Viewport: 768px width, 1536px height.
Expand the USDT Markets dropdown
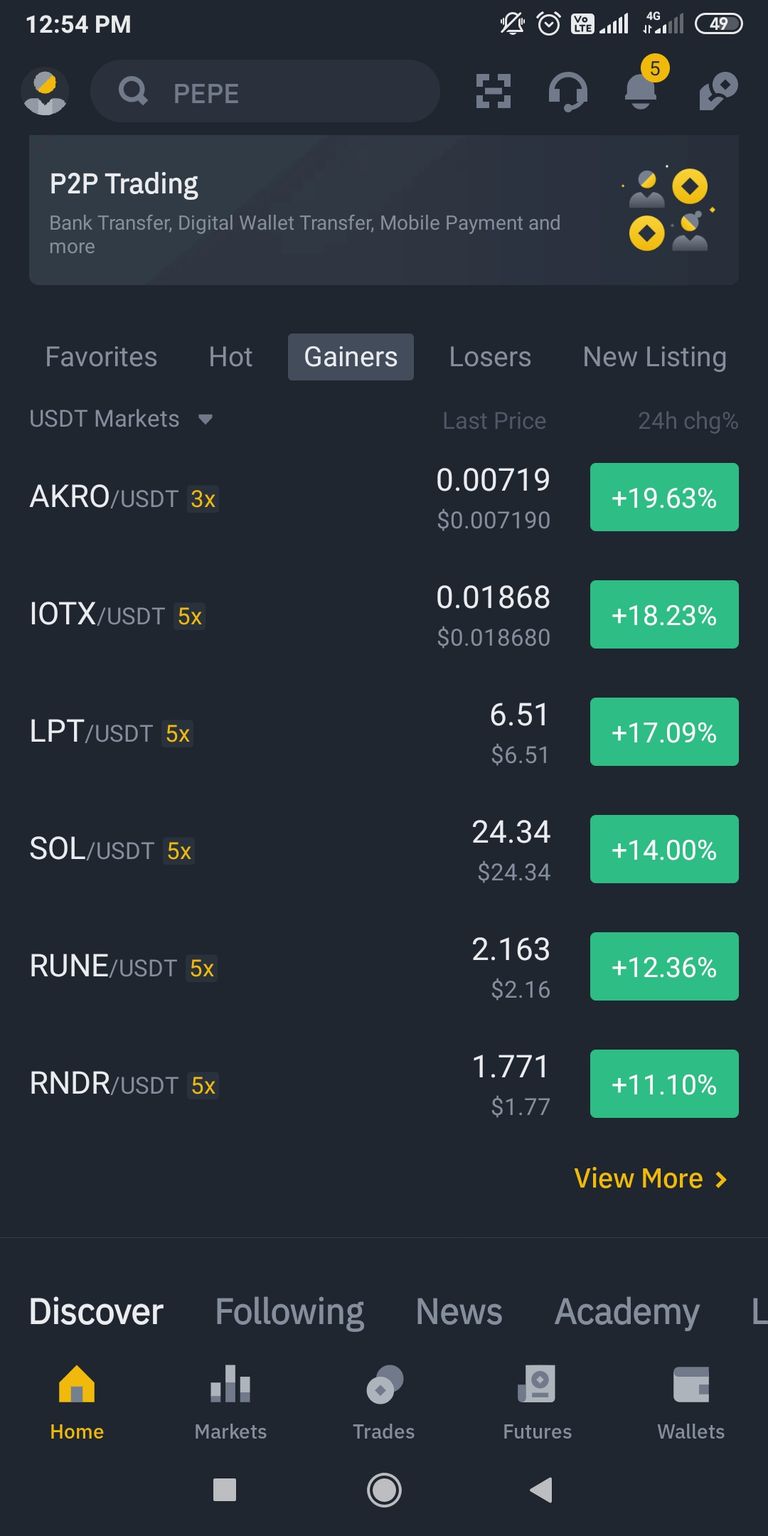coord(121,419)
